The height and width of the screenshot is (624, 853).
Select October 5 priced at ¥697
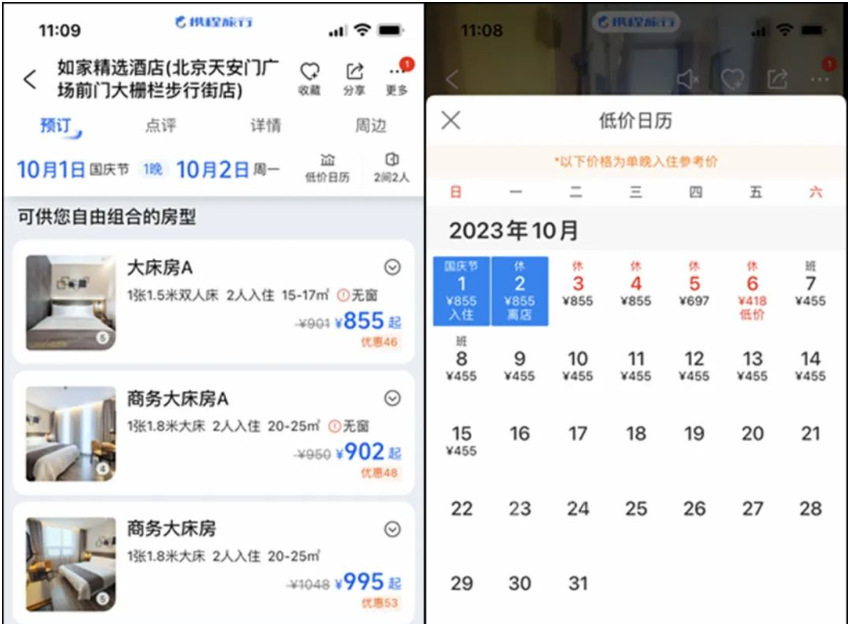coord(694,290)
